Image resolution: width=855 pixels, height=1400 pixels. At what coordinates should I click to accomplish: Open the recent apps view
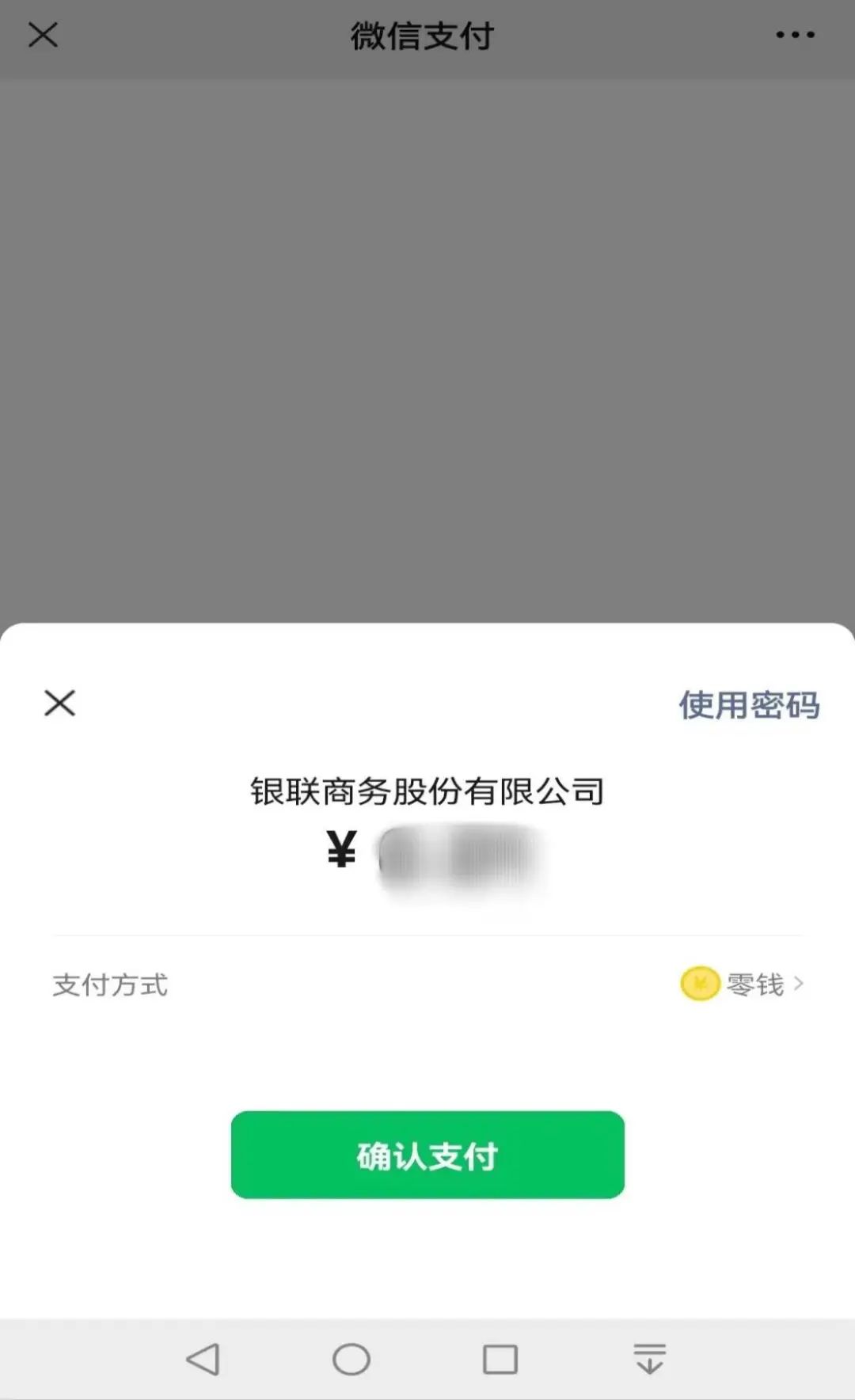(500, 1359)
